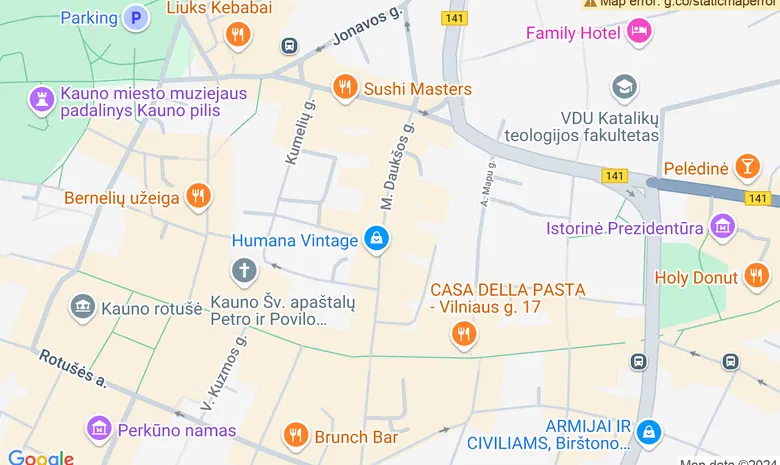Screen dimensions: 780x465
Task: Open the Family Hotel pin
Action: 639,33
